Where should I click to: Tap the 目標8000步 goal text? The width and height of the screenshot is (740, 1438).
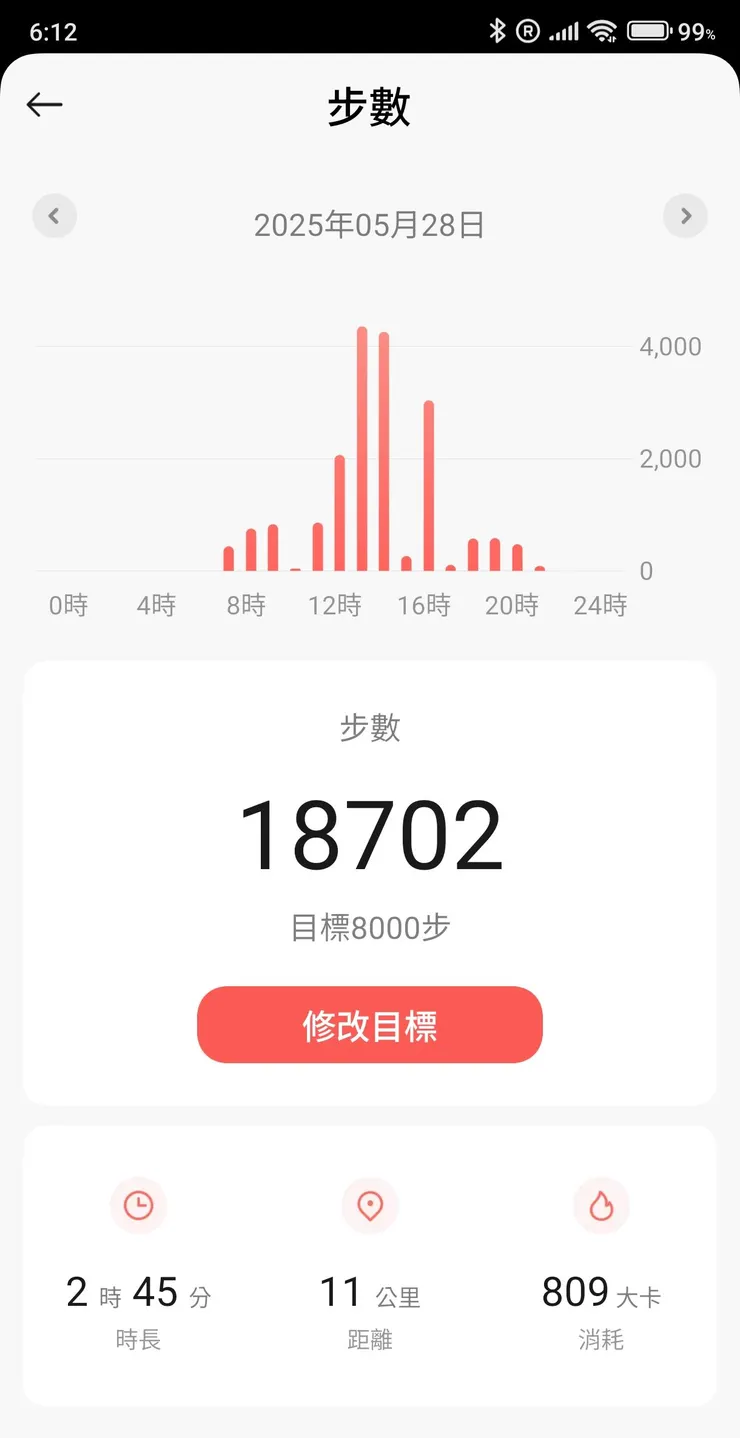click(369, 928)
